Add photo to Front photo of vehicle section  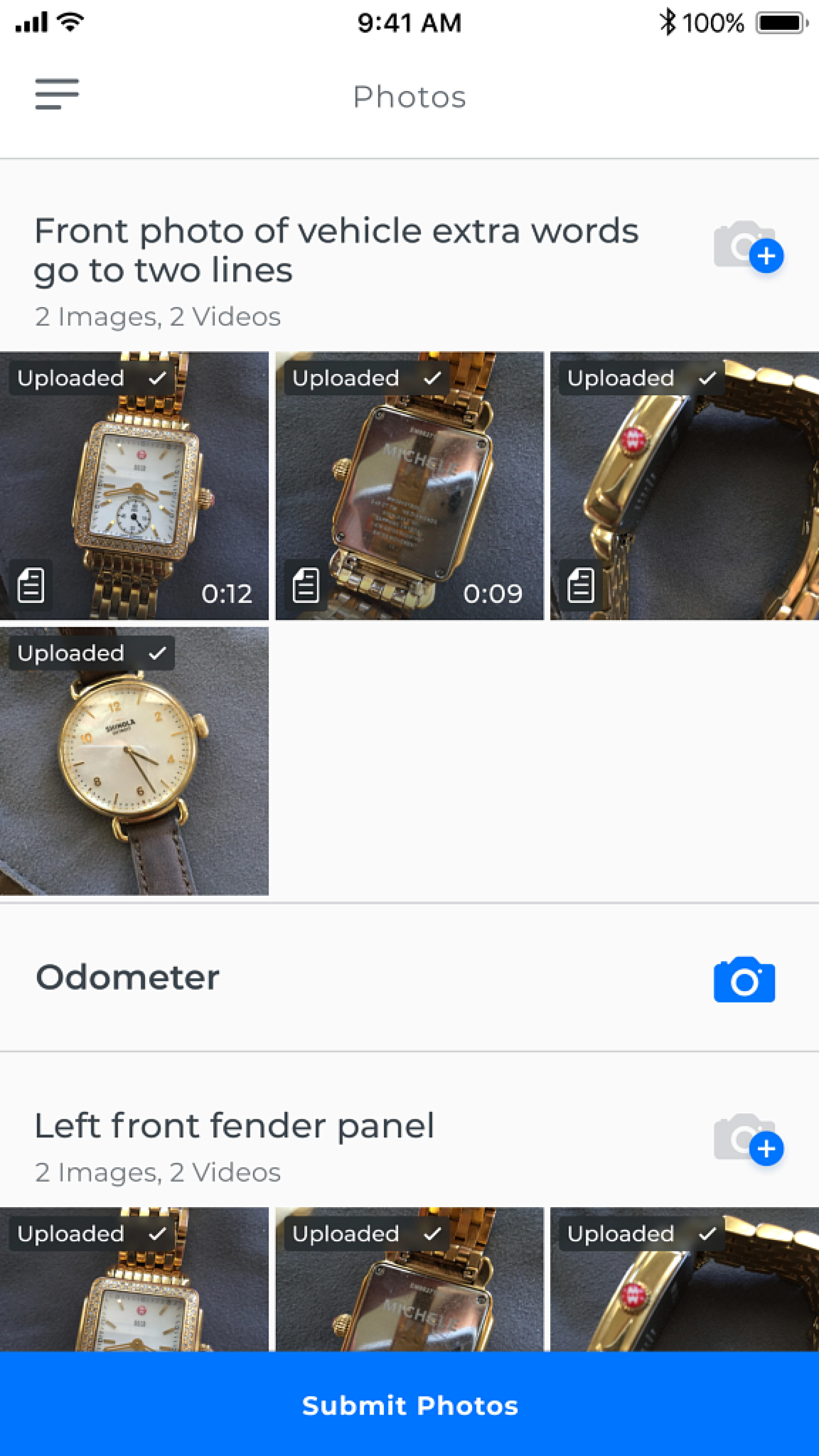(748, 247)
